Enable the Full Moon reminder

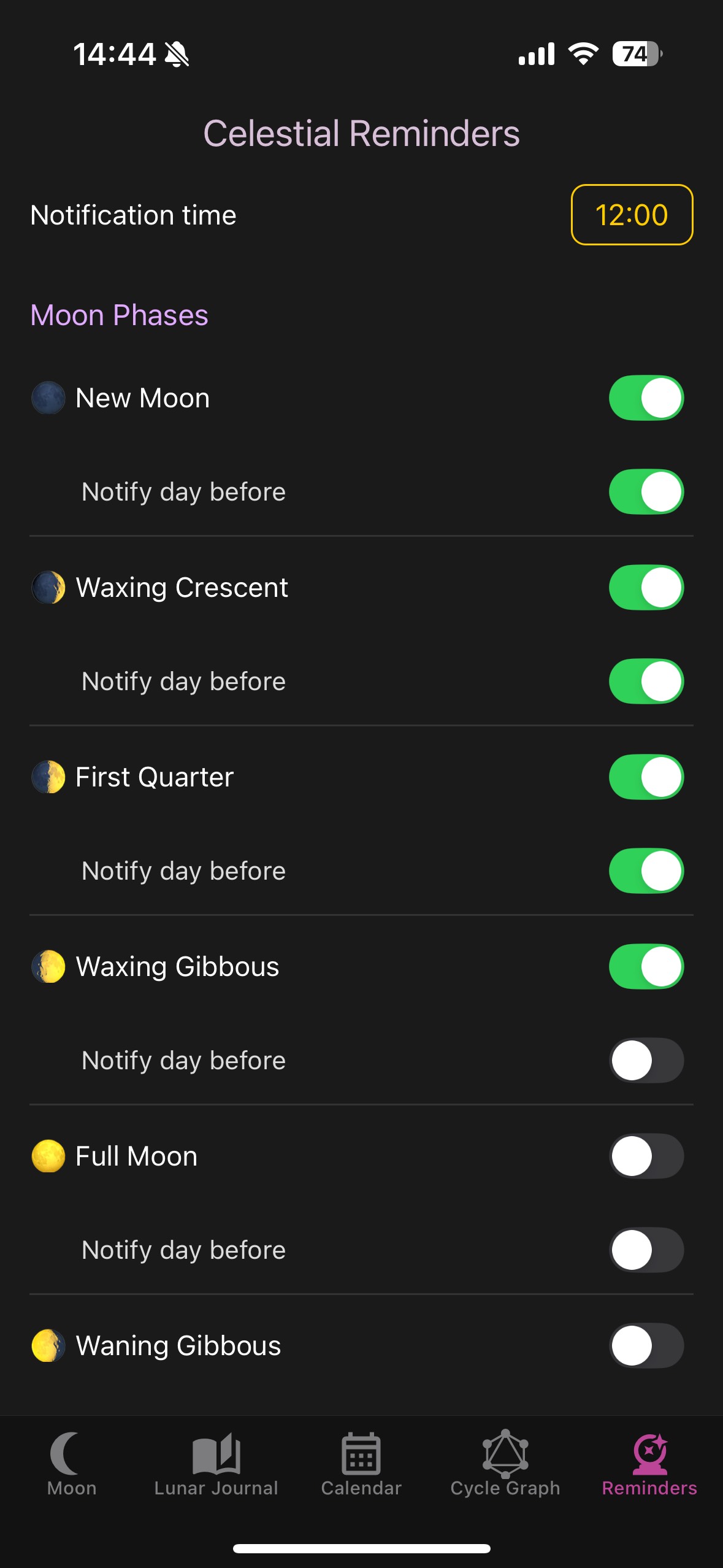645,1156
